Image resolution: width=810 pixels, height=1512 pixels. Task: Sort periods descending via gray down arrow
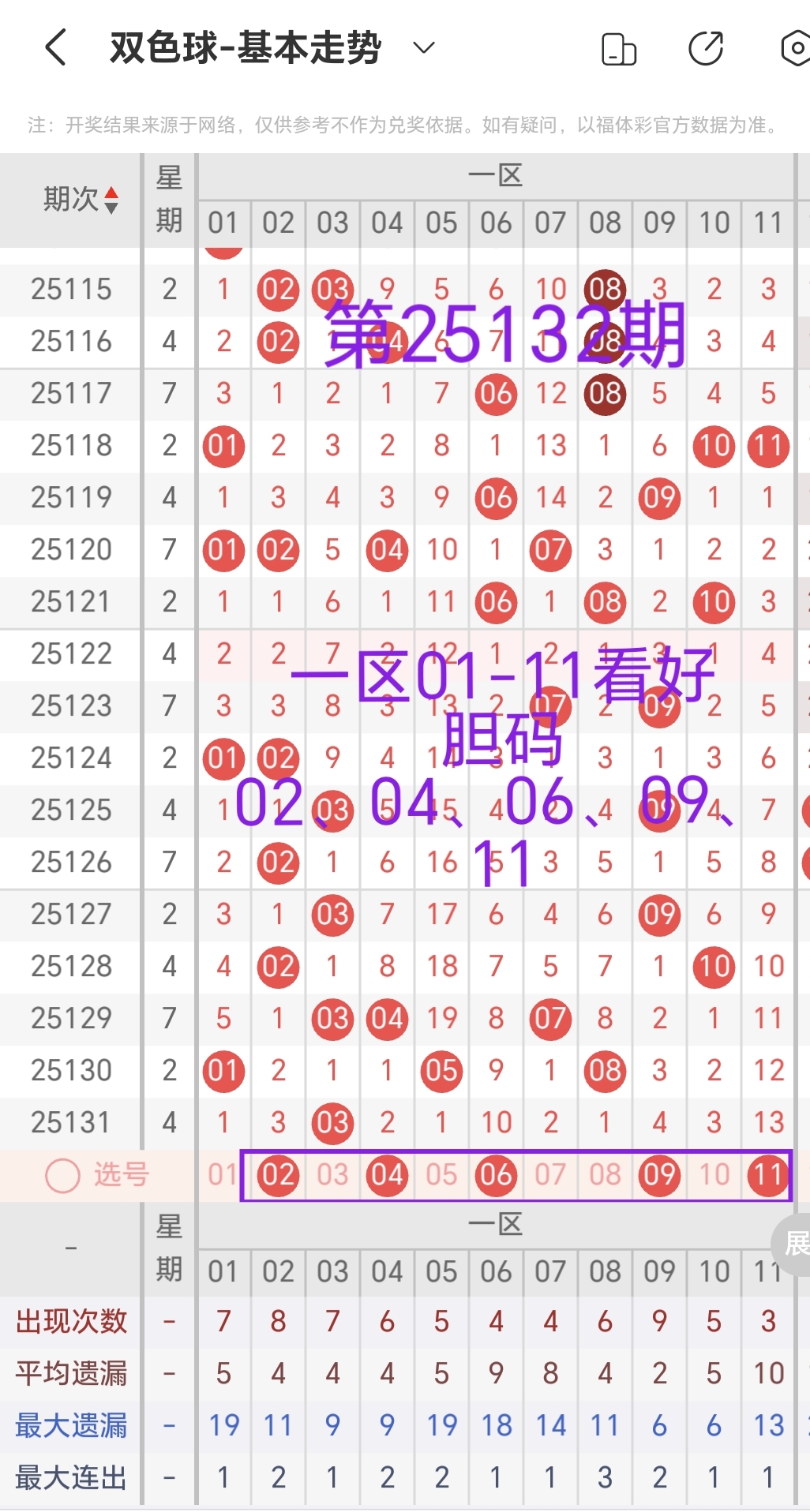tap(113, 207)
